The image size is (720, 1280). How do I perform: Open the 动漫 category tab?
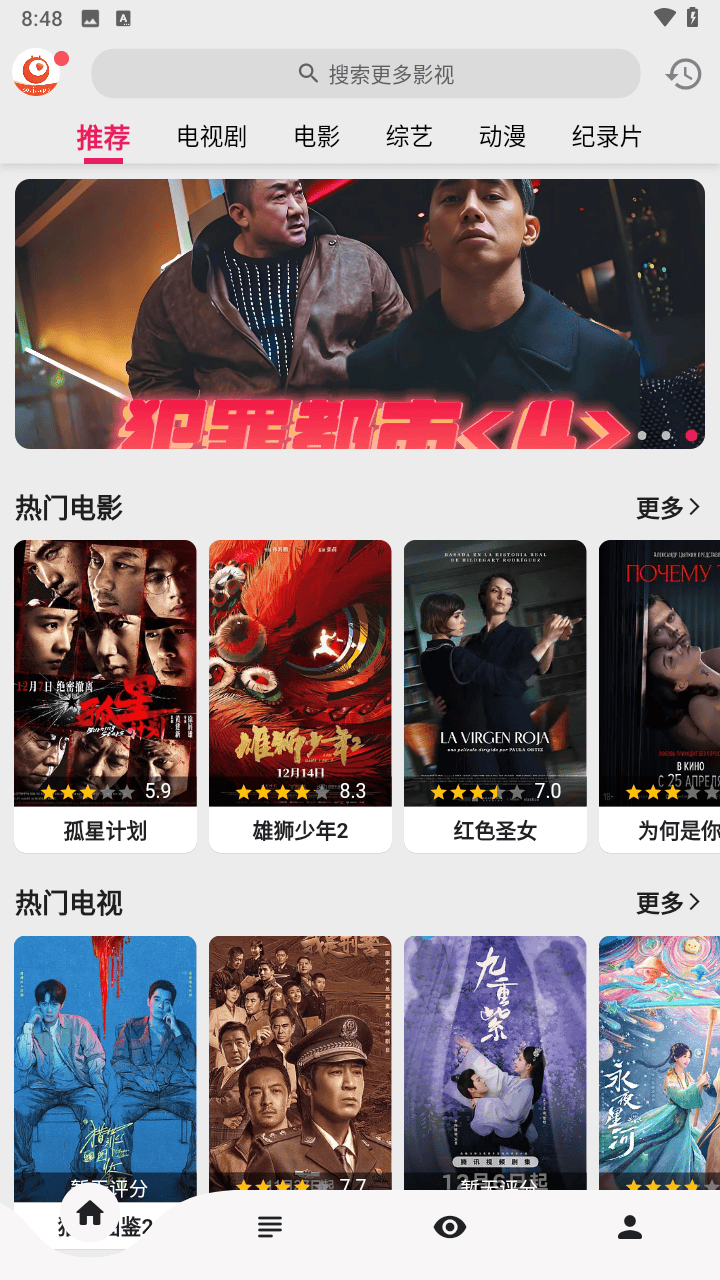click(502, 136)
